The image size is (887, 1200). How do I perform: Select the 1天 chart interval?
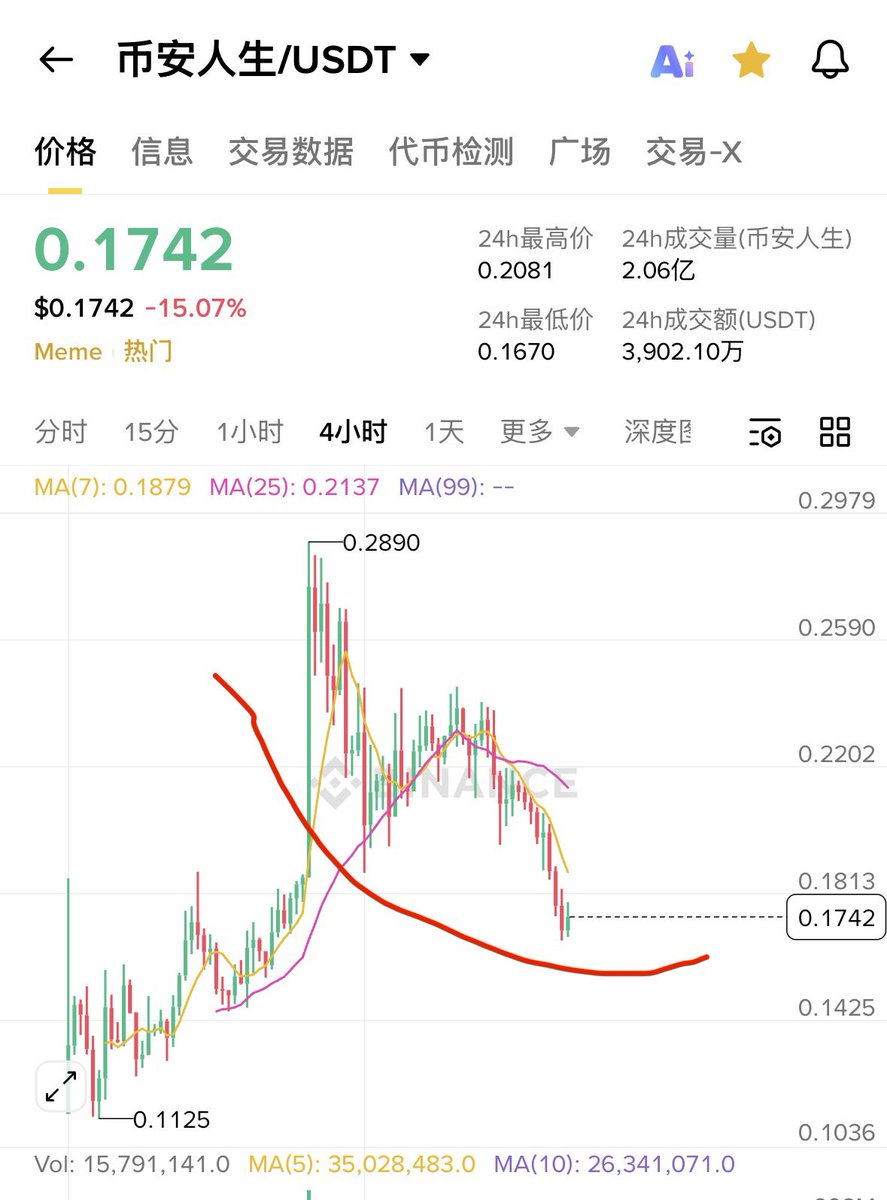(x=444, y=432)
